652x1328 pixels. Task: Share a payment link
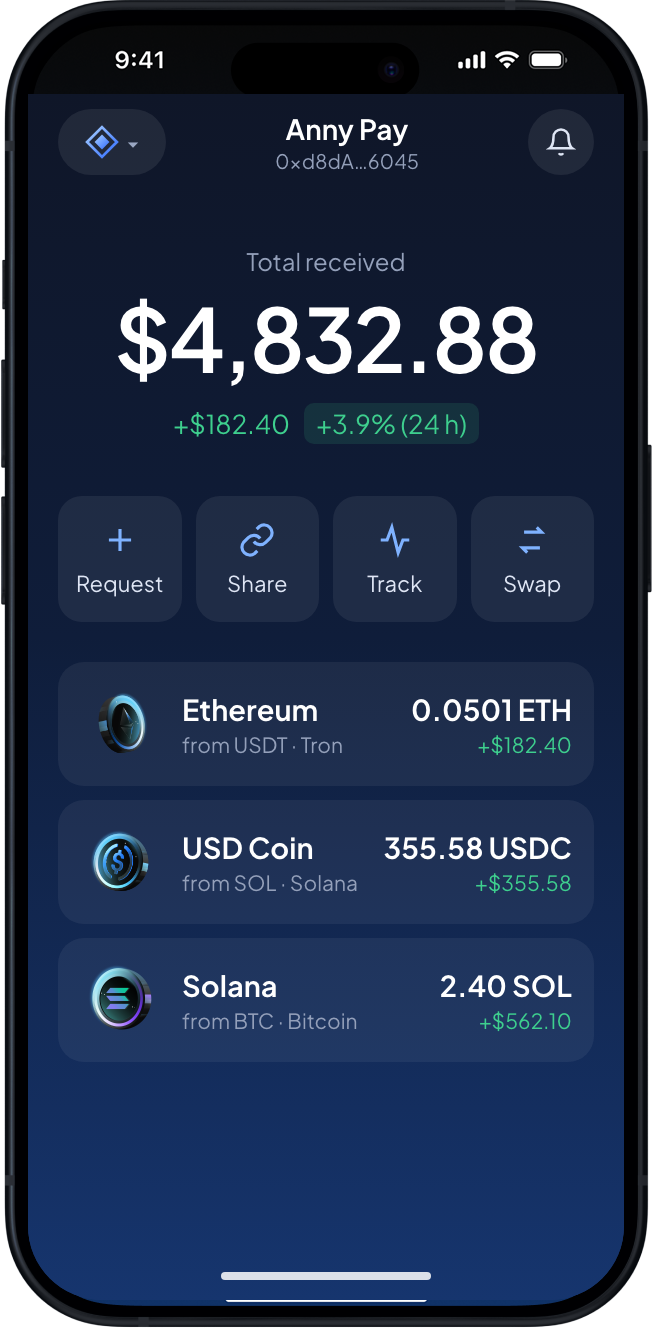[257, 559]
